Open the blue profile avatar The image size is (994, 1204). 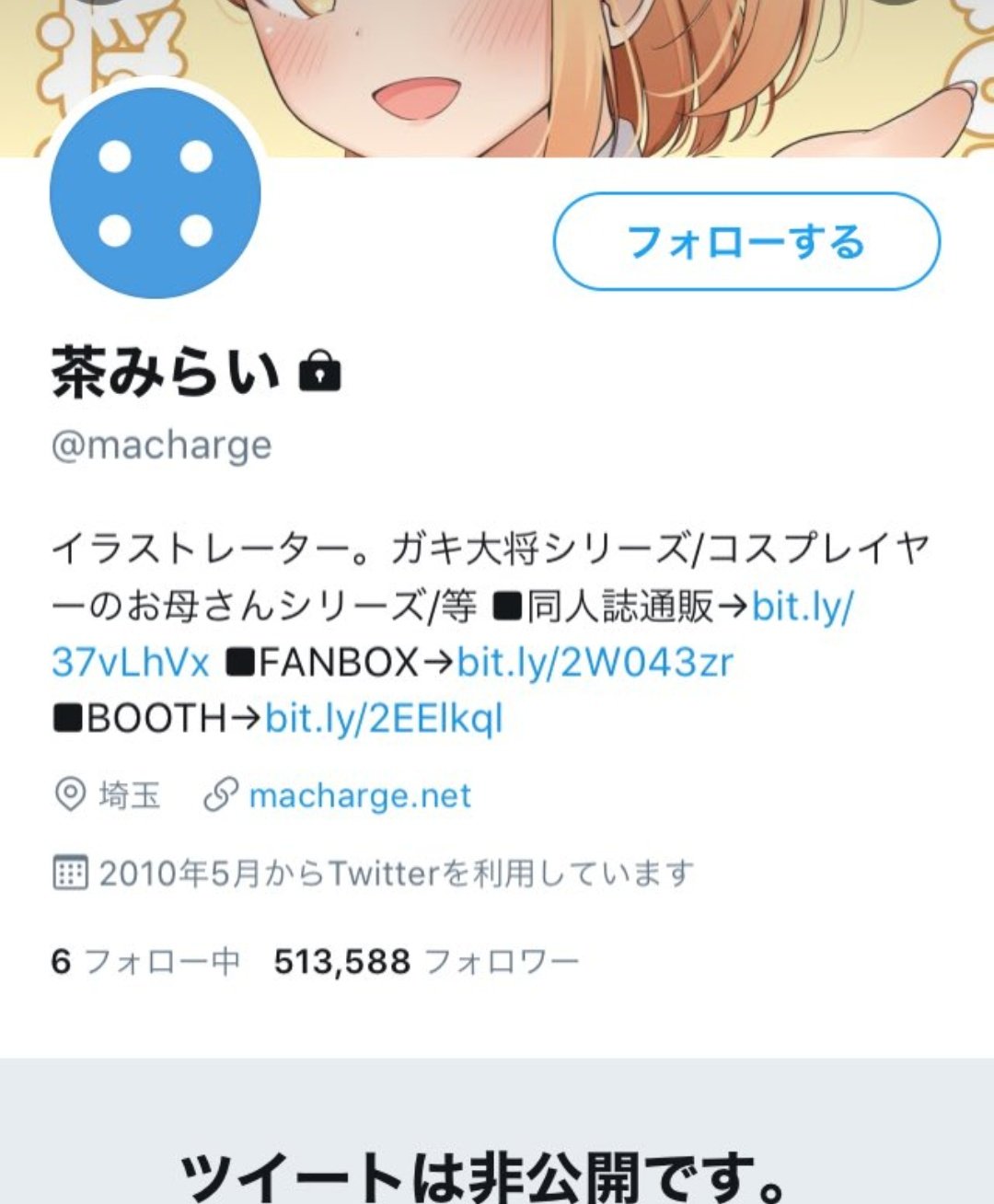156,192
